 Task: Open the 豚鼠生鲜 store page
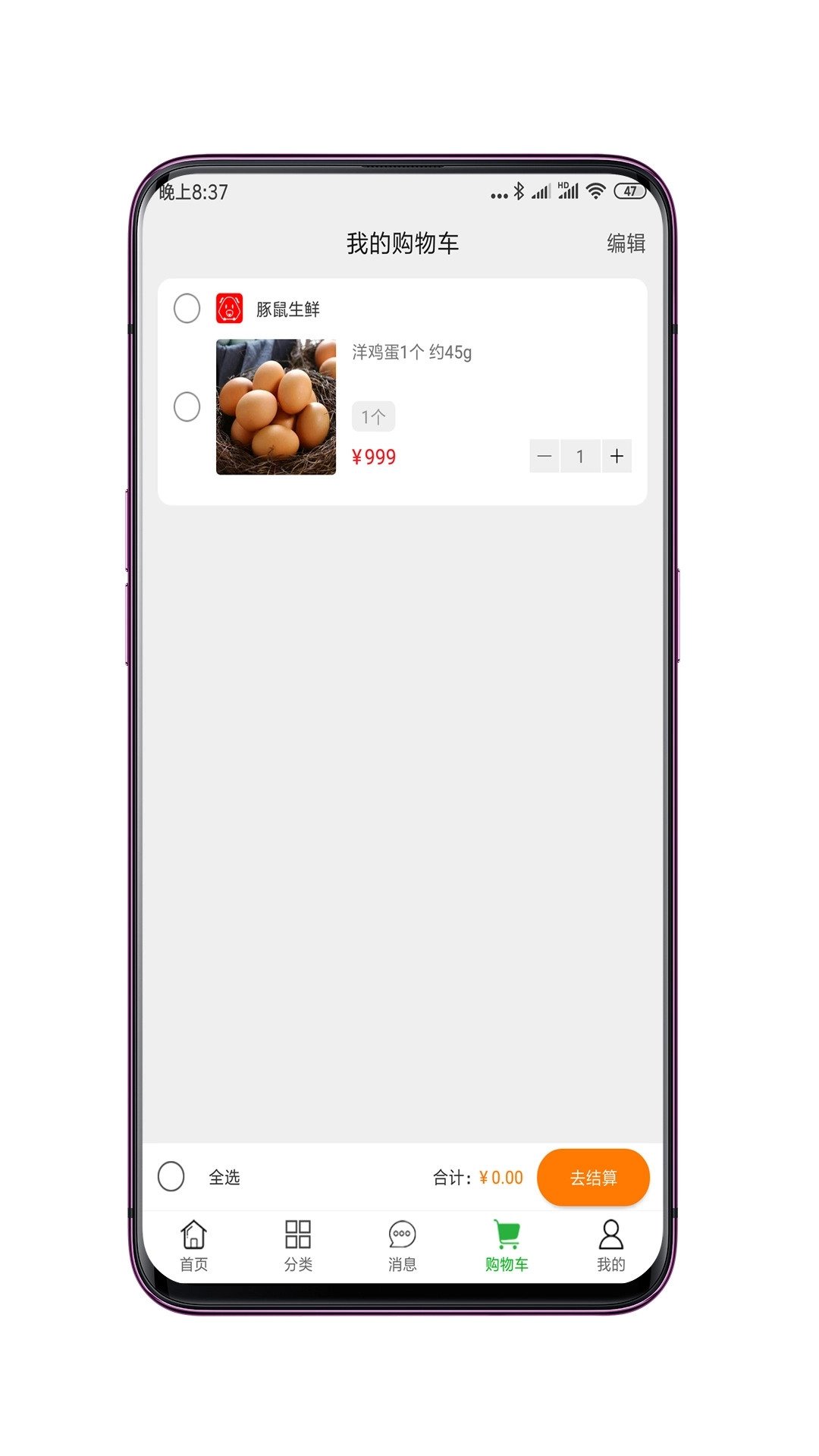pyautogui.click(x=287, y=309)
